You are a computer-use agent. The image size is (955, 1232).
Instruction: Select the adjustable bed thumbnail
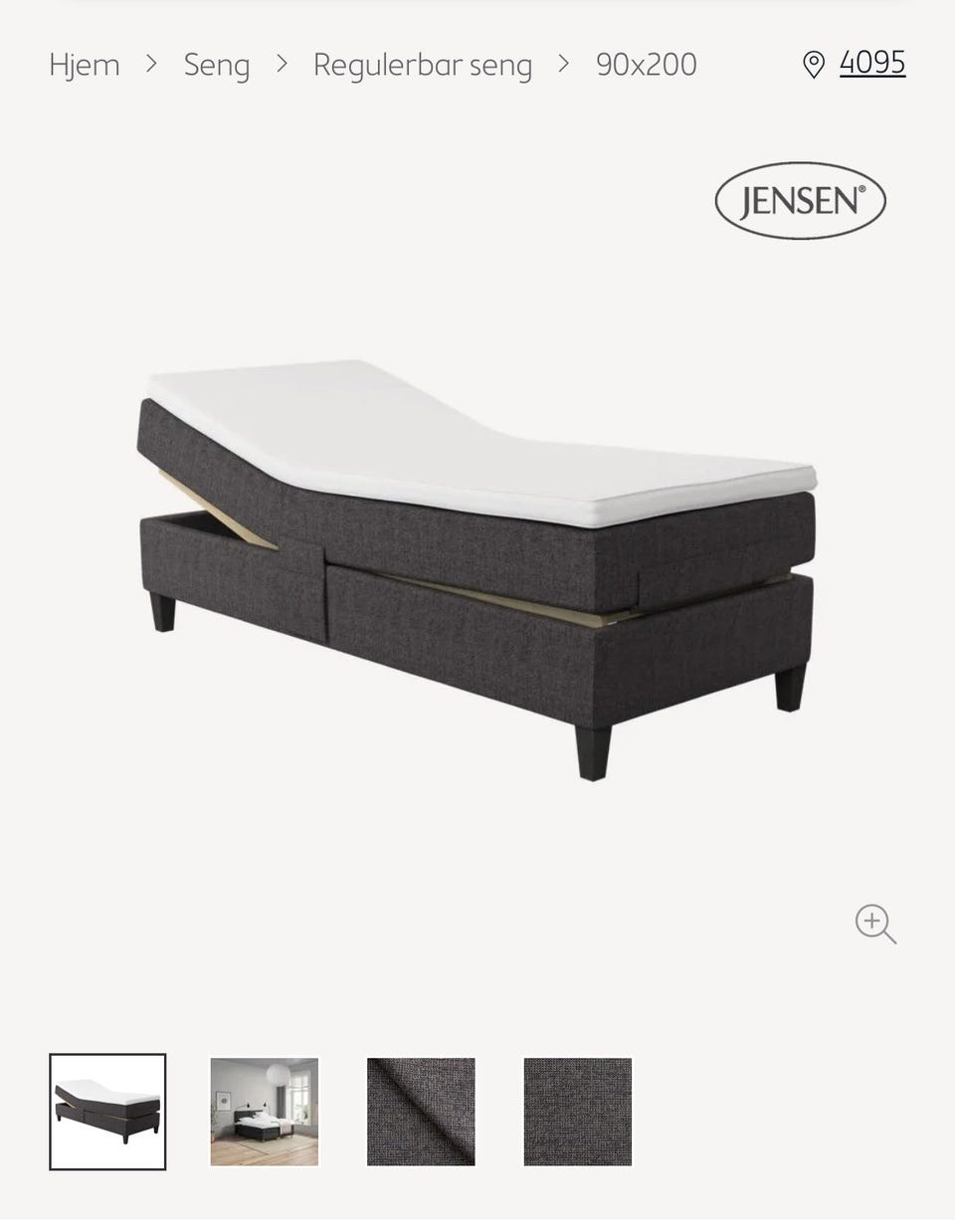pos(107,1112)
